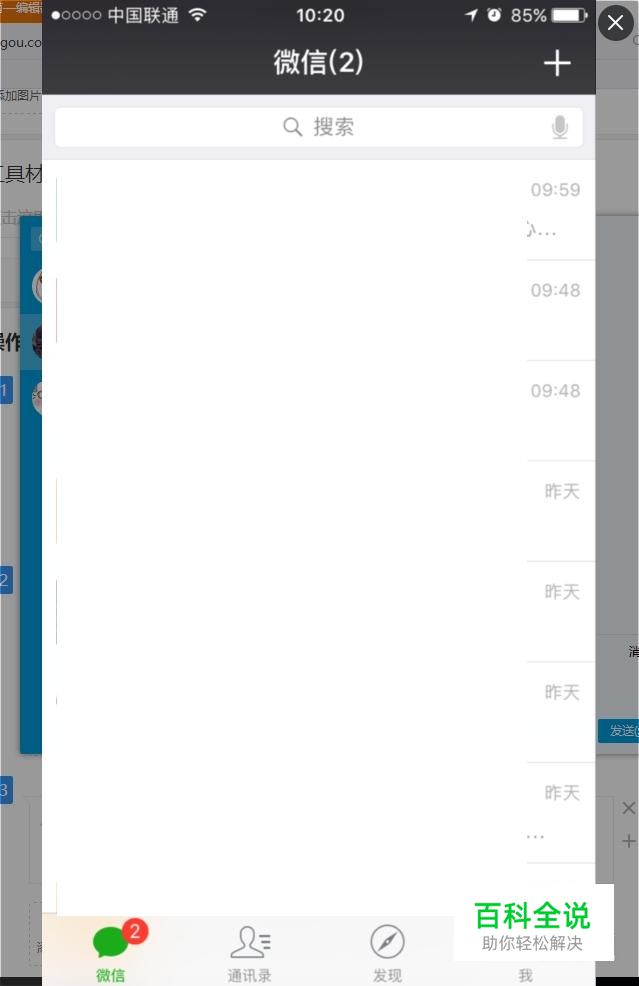Tap the 搜索 search field
This screenshot has height=986, width=639.
(318, 127)
